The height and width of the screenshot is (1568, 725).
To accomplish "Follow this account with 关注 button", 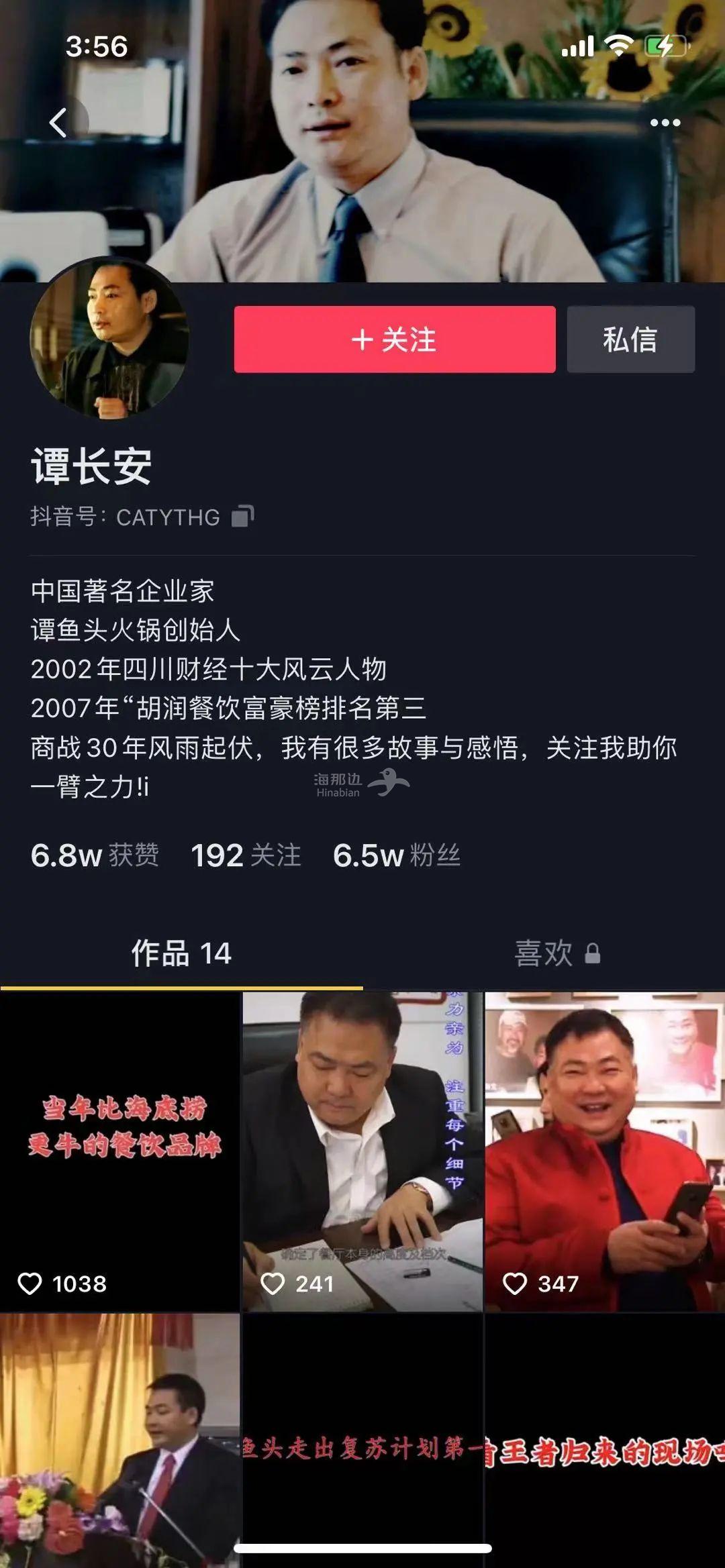I will (x=394, y=339).
